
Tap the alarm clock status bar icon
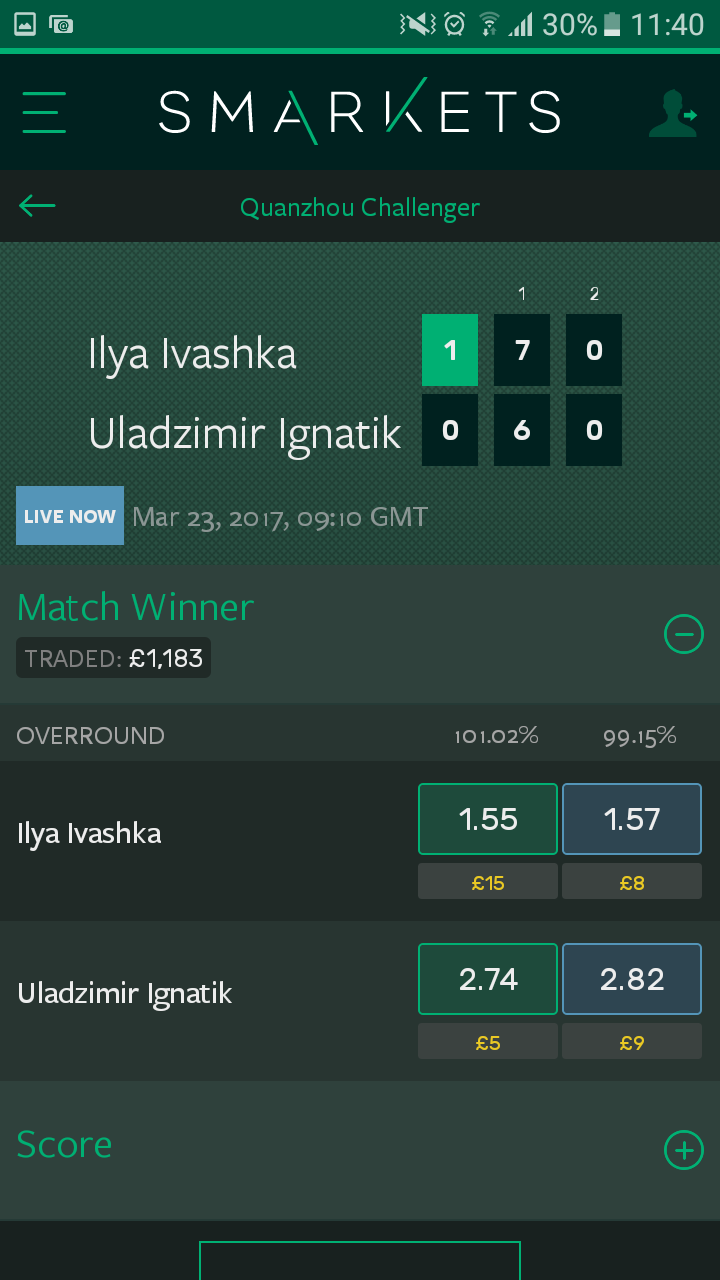453,22
